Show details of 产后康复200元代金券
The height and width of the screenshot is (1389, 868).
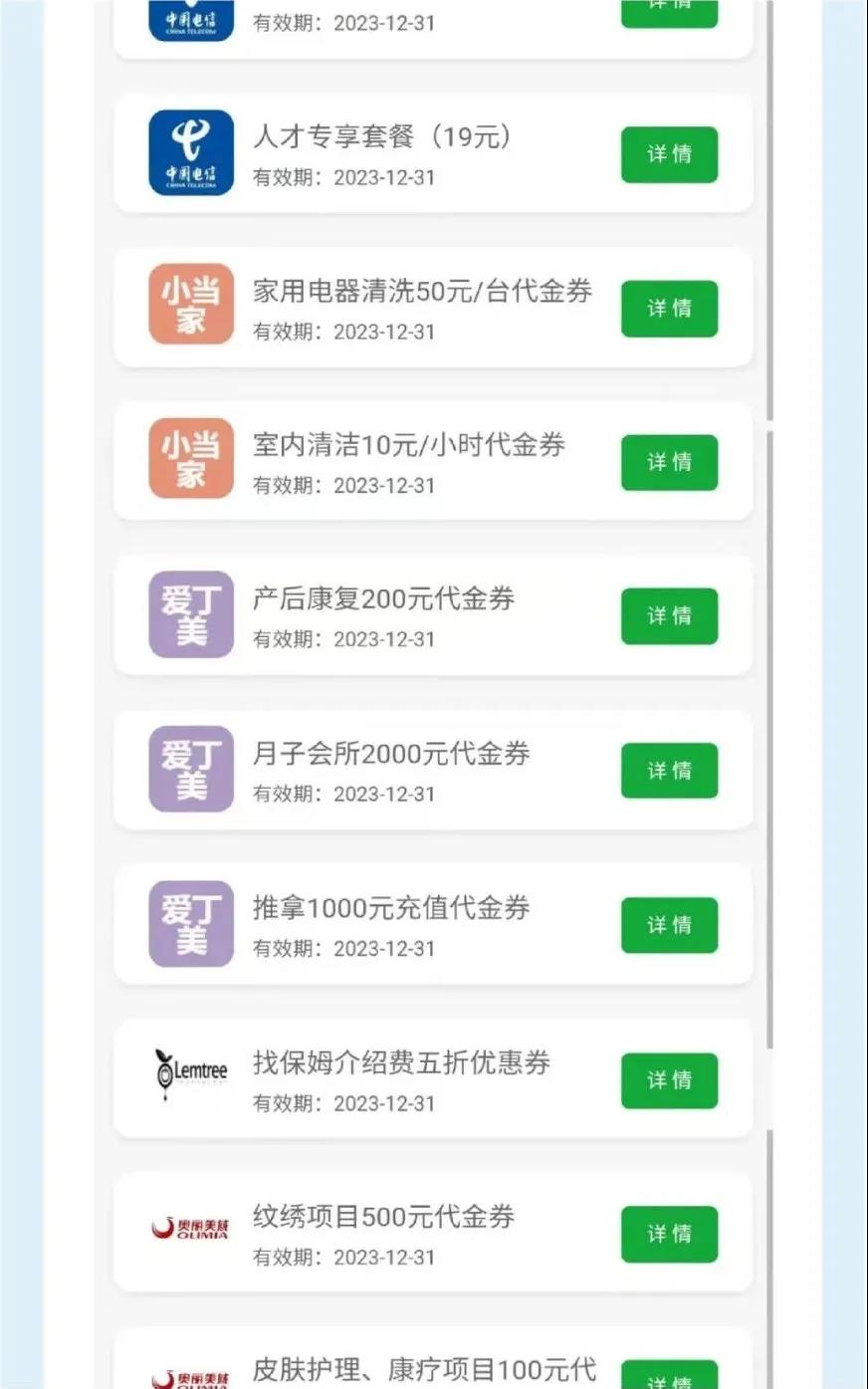[669, 616]
